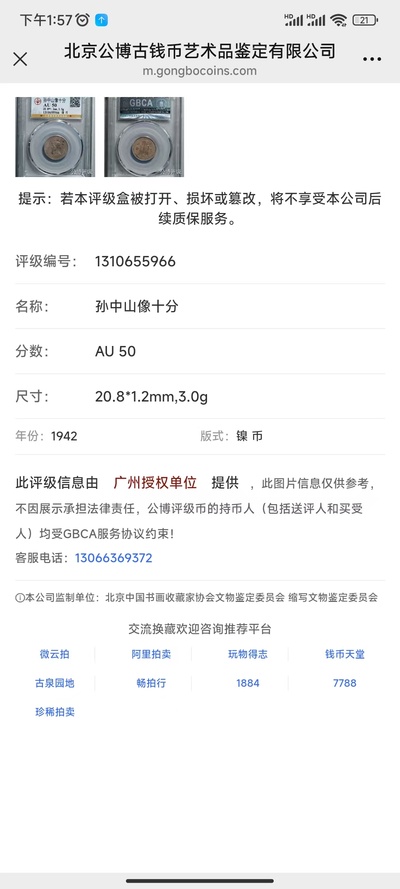Open the 阿里拍卖 link
400x889 pixels.
pos(151,654)
